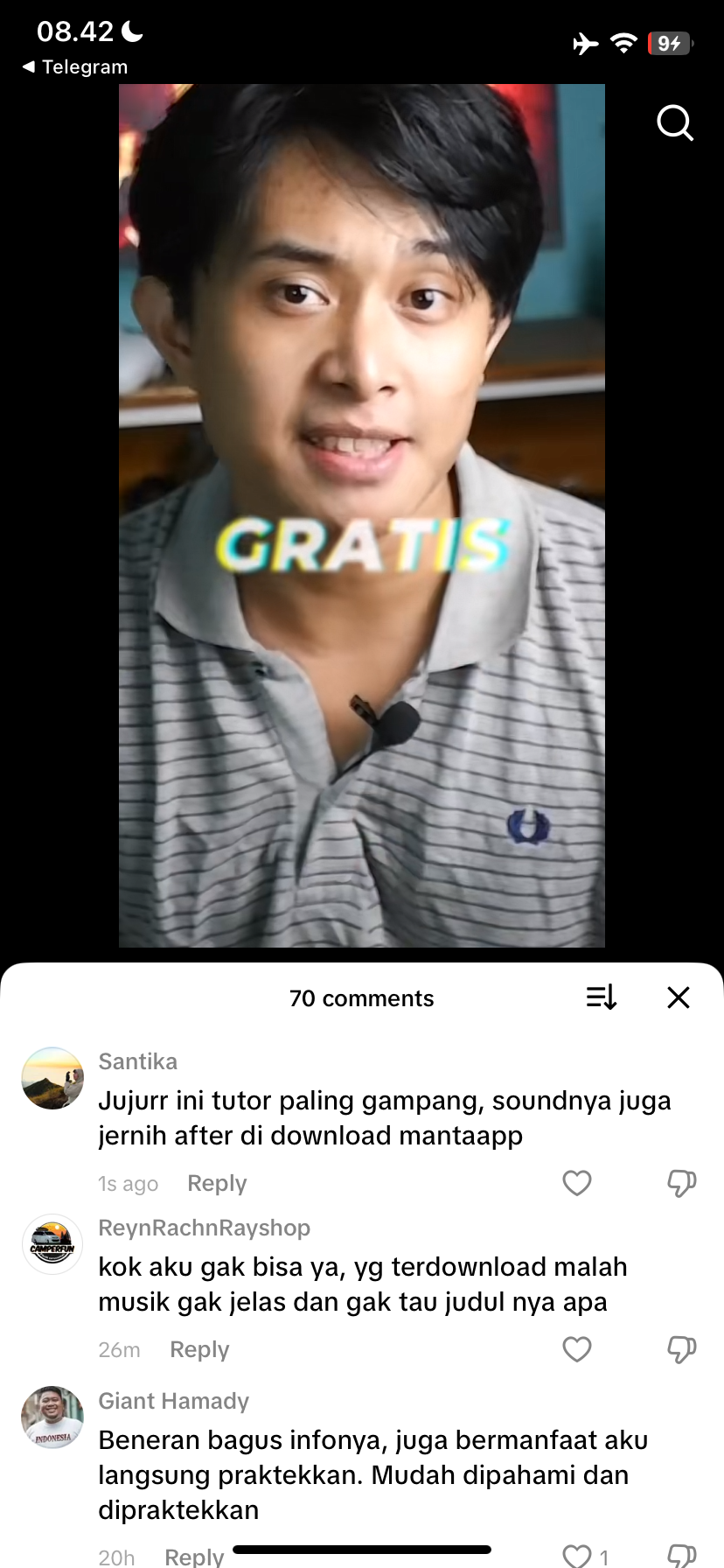Reply to Giant Hamady's comment
The height and width of the screenshot is (1568, 724).
[x=194, y=1557]
